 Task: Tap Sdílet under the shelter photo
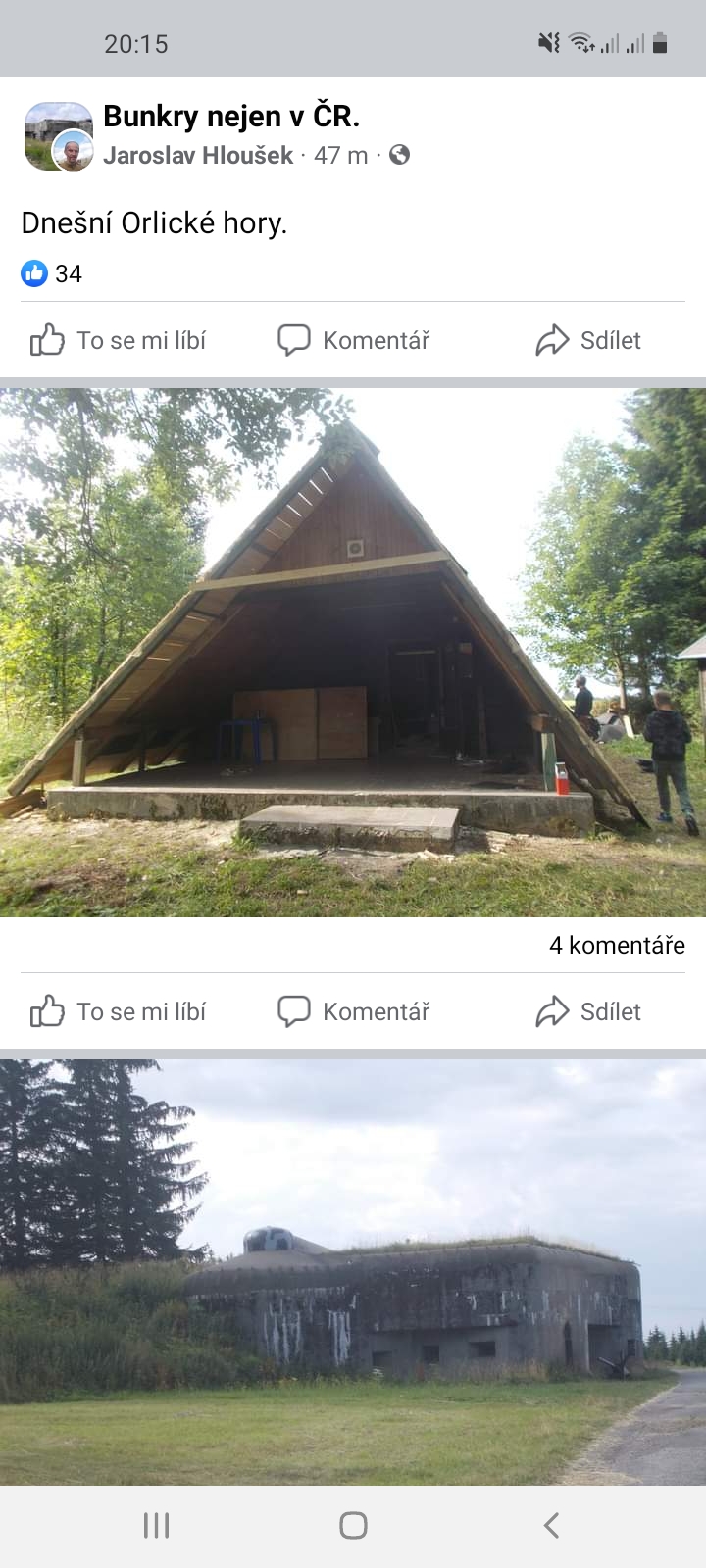[x=588, y=1011]
